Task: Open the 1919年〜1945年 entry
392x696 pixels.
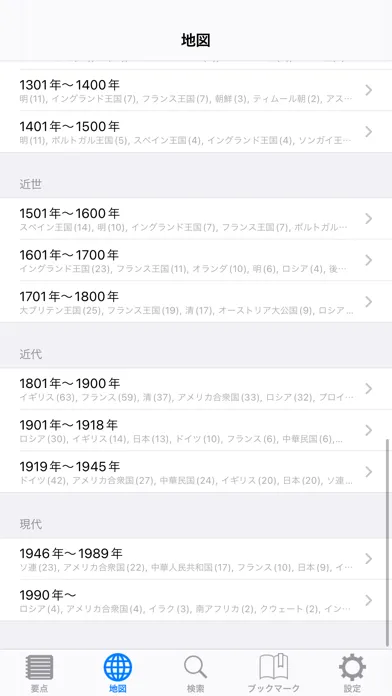Action: click(x=196, y=471)
